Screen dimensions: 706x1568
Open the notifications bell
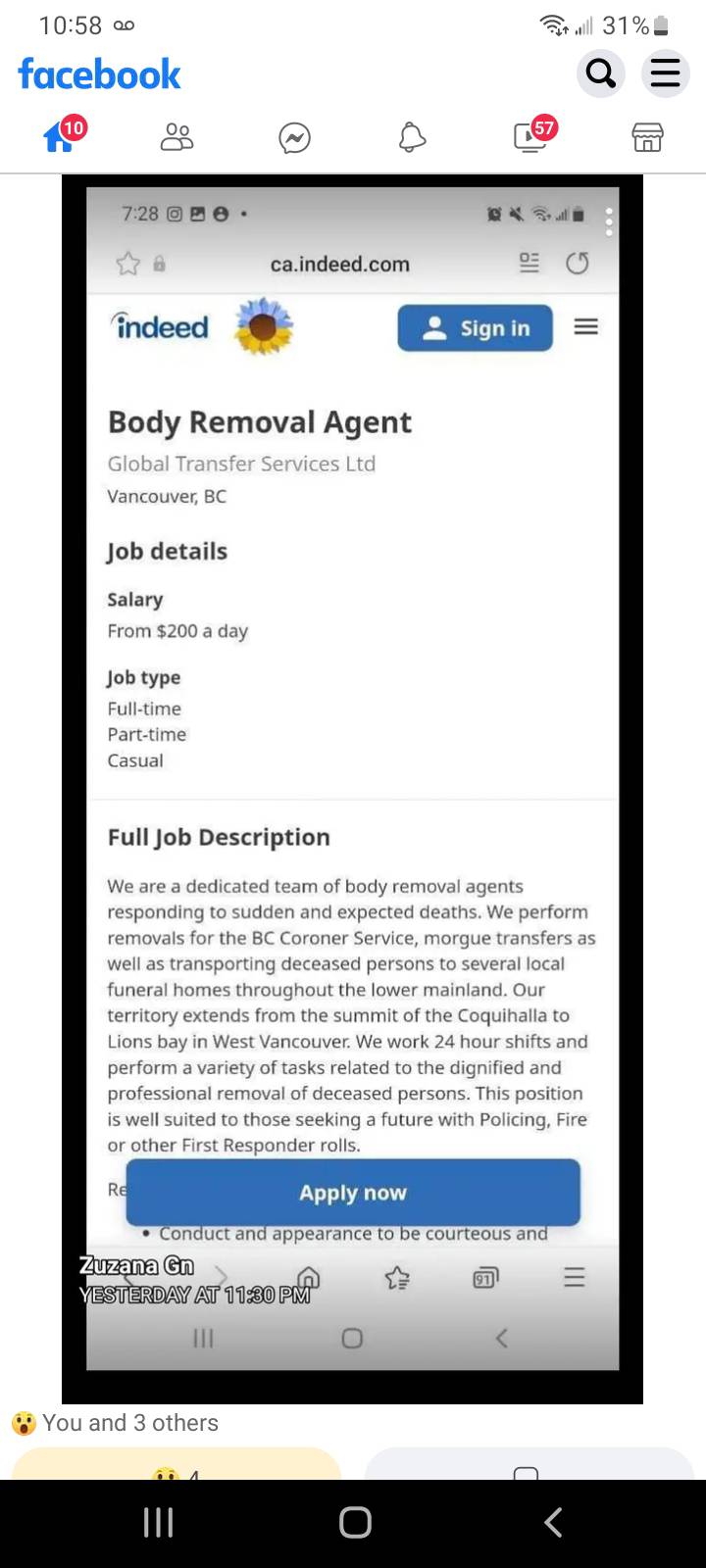click(x=412, y=137)
